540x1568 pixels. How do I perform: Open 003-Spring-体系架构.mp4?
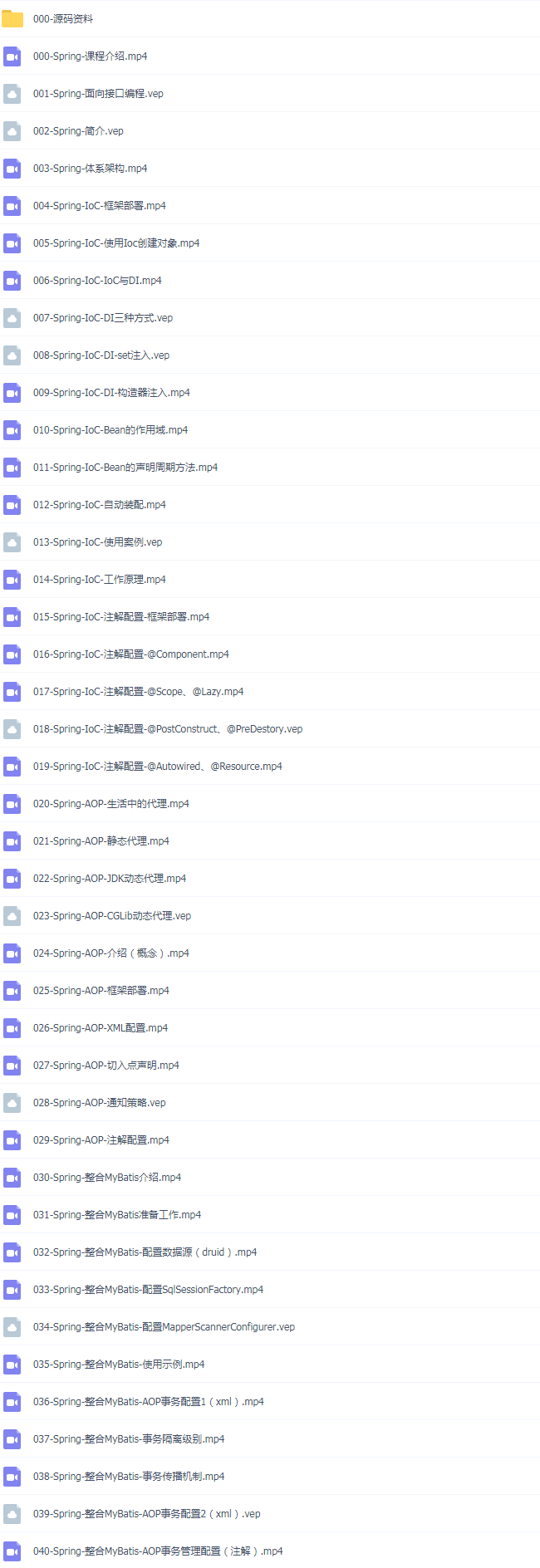coord(90,168)
